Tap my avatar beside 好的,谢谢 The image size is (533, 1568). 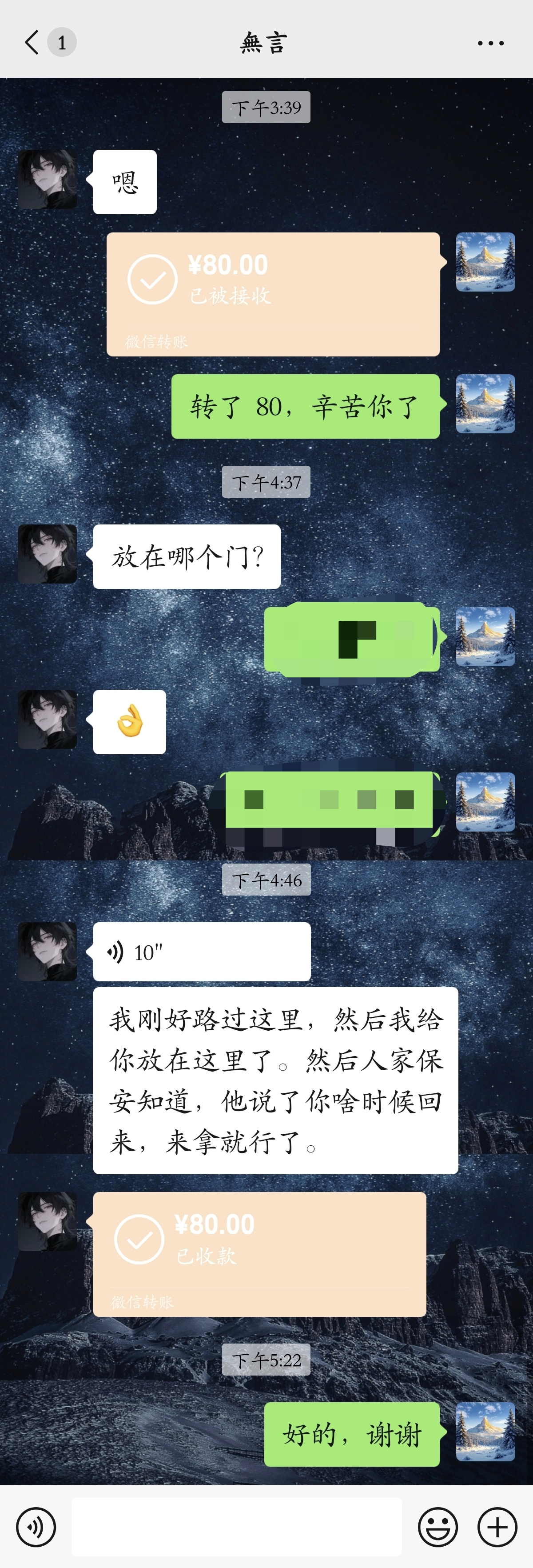pos(485,1432)
